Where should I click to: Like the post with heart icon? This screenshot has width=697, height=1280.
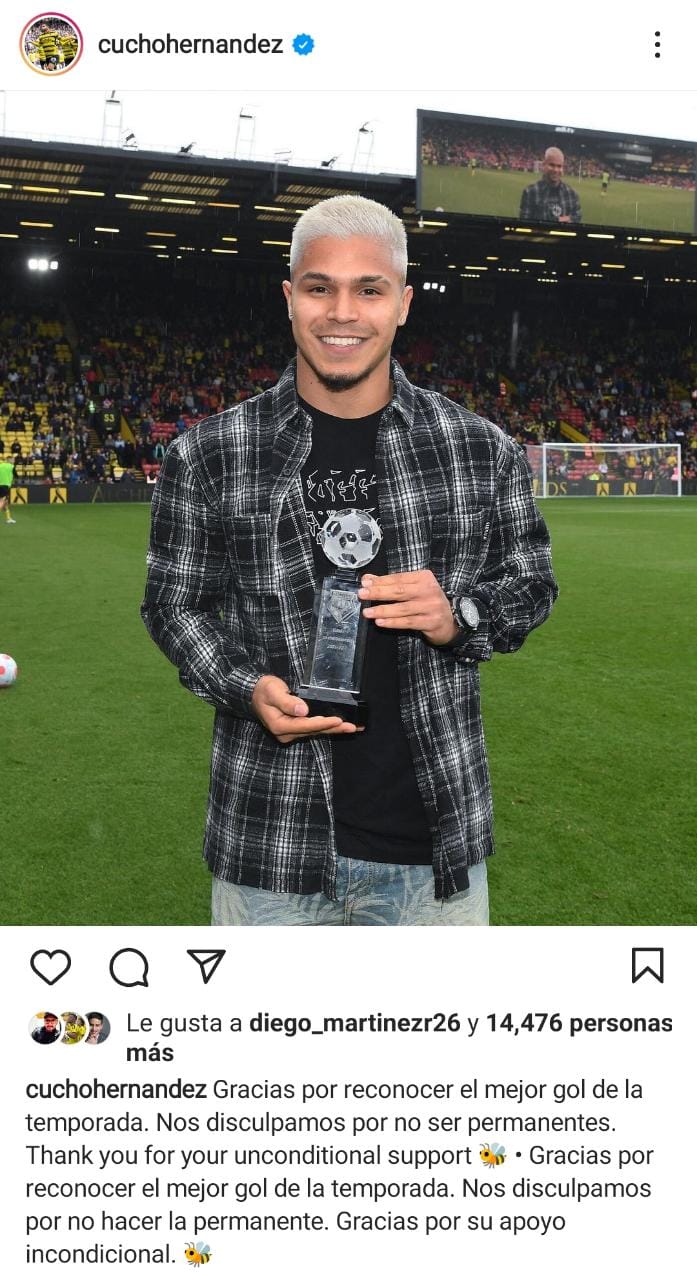pos(50,967)
